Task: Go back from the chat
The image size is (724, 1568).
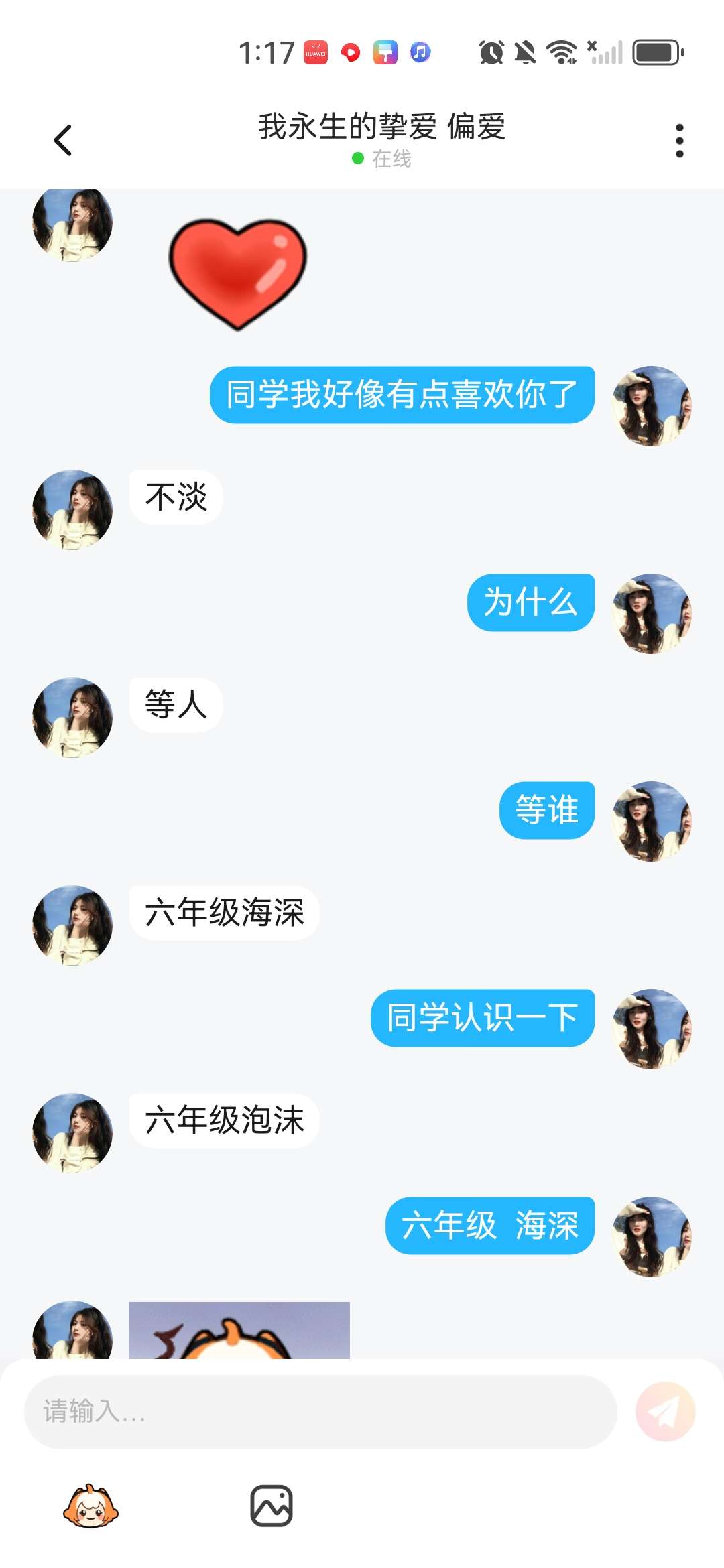Action: (63, 141)
